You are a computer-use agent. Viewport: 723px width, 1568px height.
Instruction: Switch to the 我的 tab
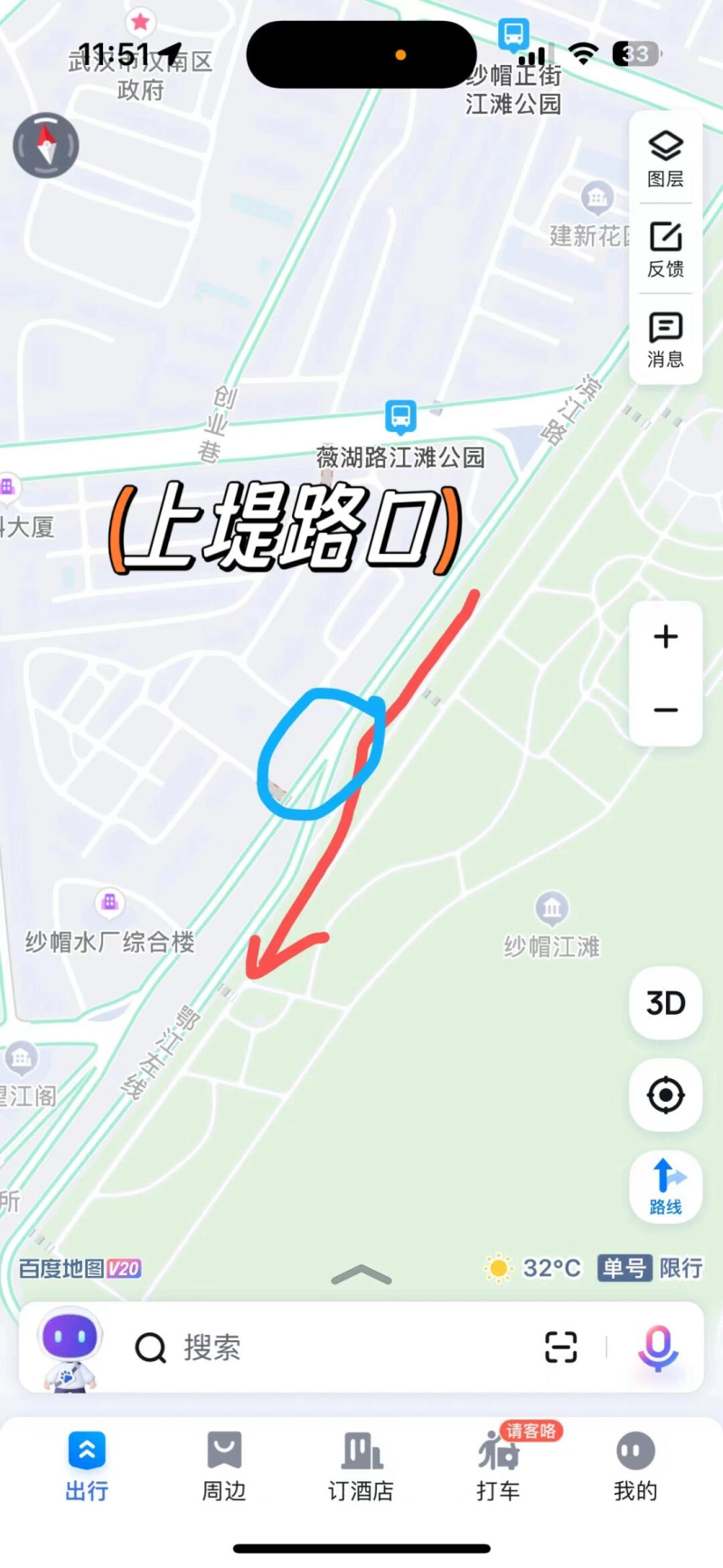[x=635, y=1466]
